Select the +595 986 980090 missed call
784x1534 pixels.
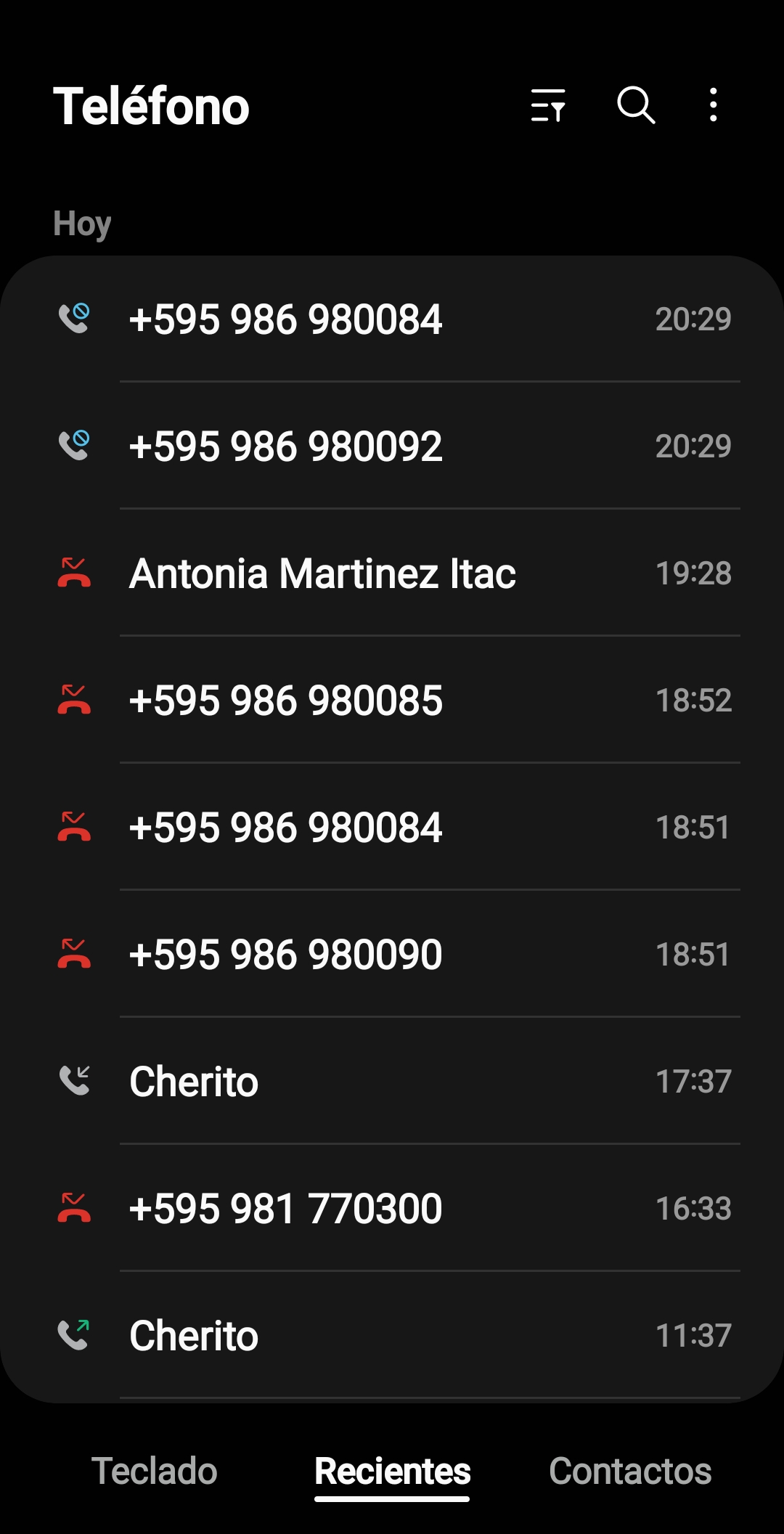coord(392,954)
